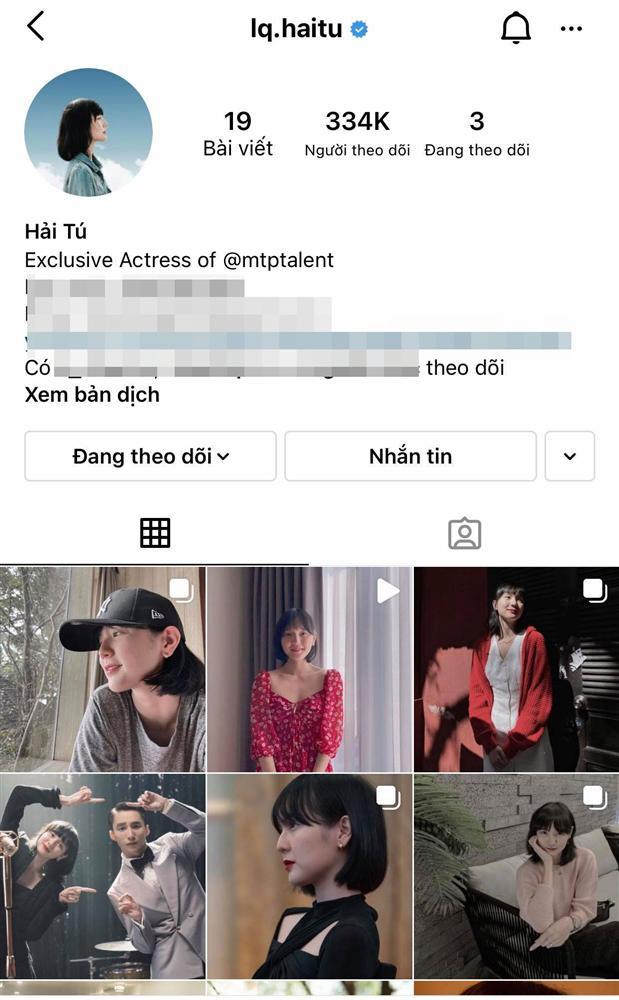Switch to the posts grid tab
This screenshot has height=1000, width=619.
tap(155, 533)
